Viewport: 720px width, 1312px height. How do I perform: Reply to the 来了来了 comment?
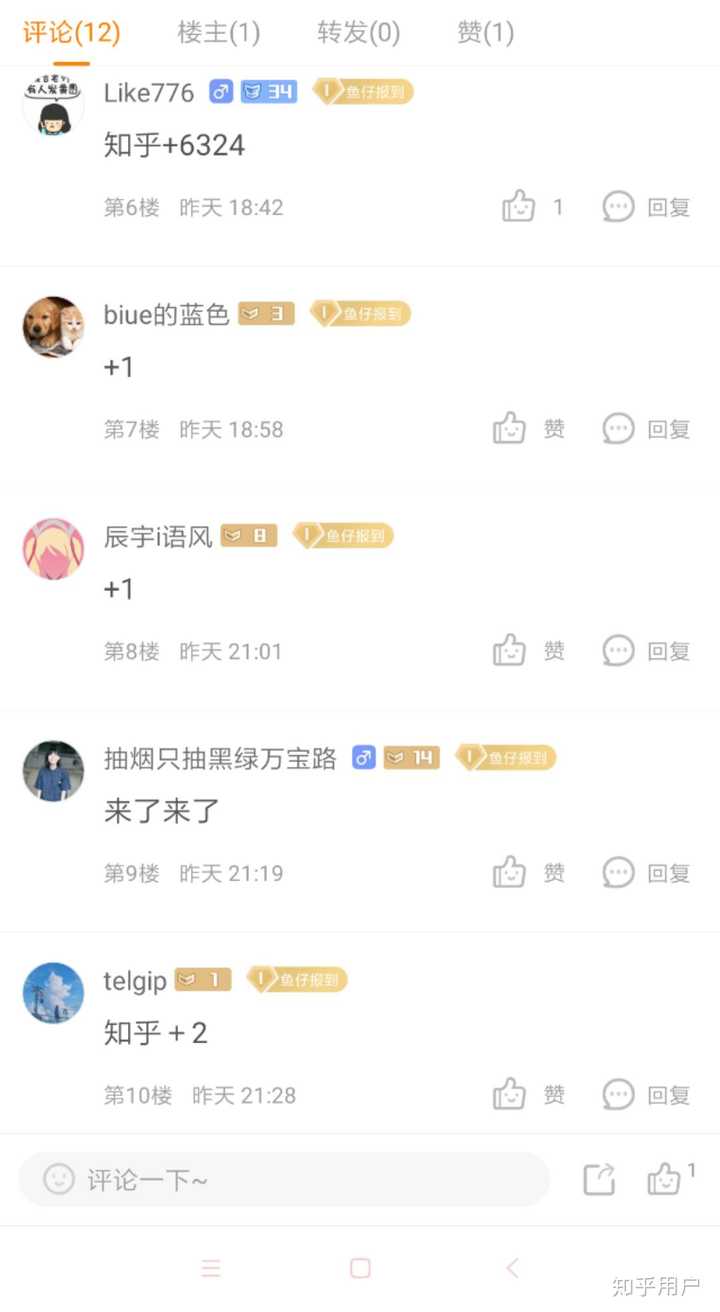(x=647, y=873)
